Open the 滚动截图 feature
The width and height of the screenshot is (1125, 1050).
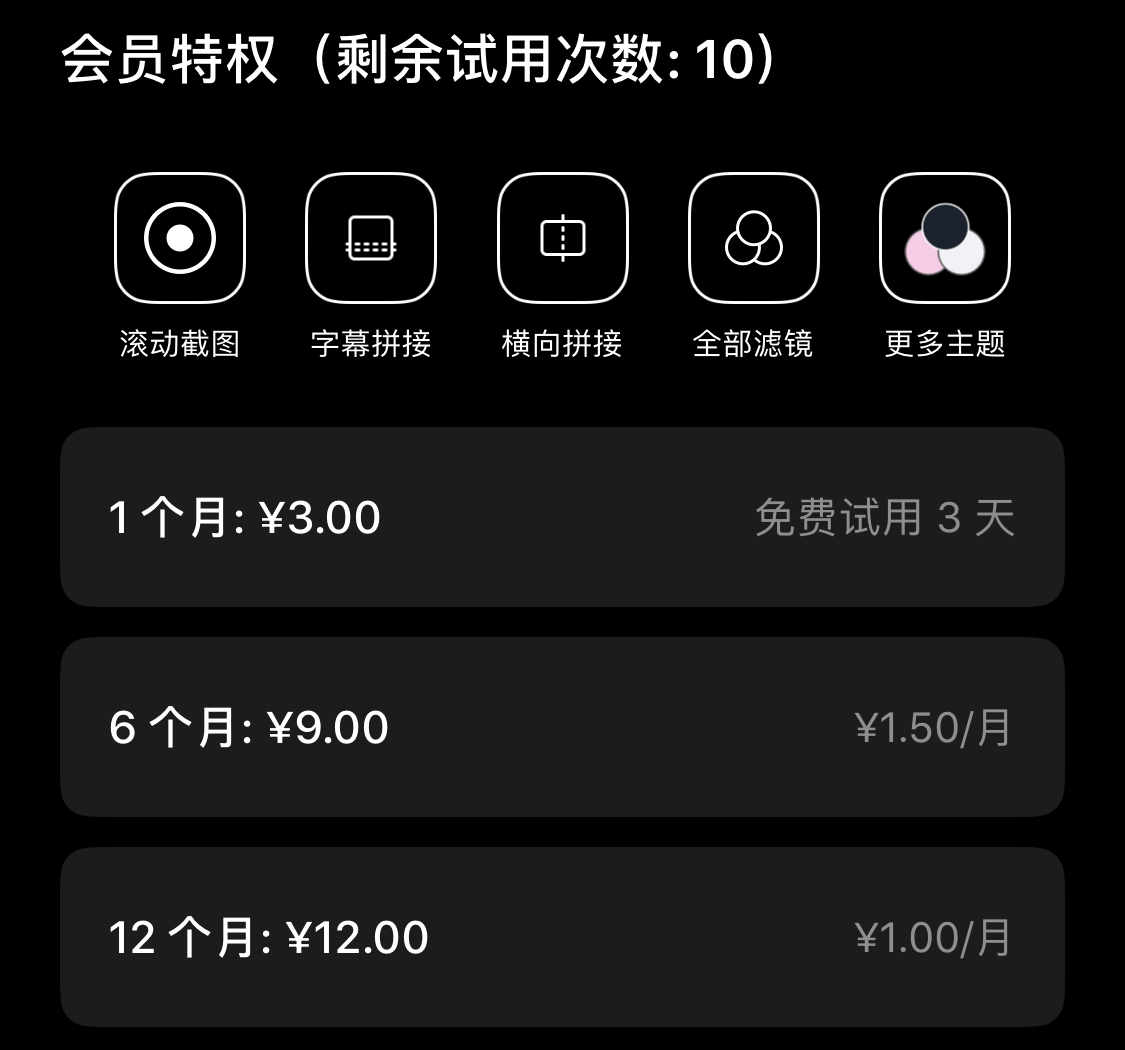(180, 238)
